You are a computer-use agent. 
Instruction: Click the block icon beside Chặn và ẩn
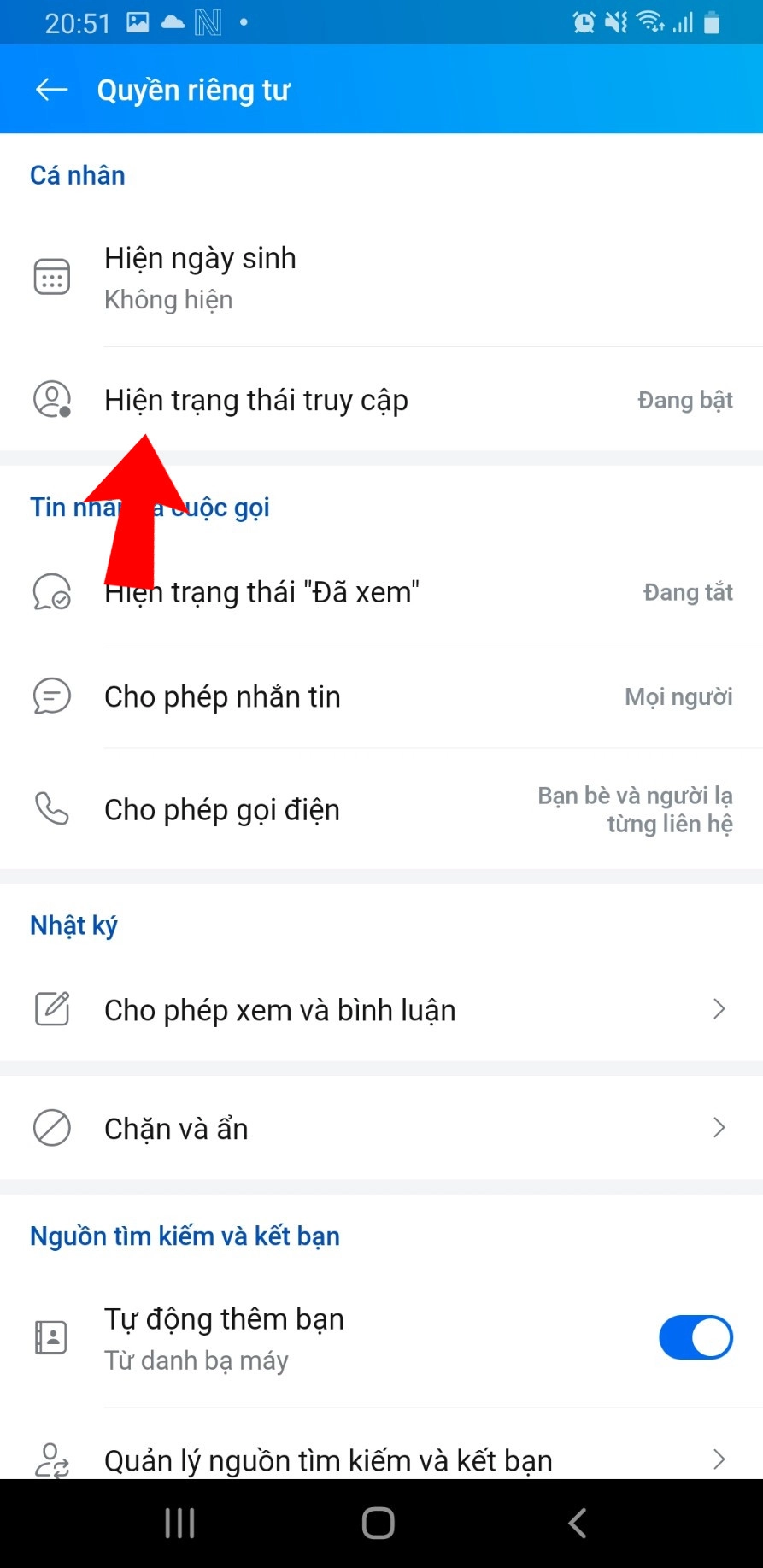click(51, 1128)
